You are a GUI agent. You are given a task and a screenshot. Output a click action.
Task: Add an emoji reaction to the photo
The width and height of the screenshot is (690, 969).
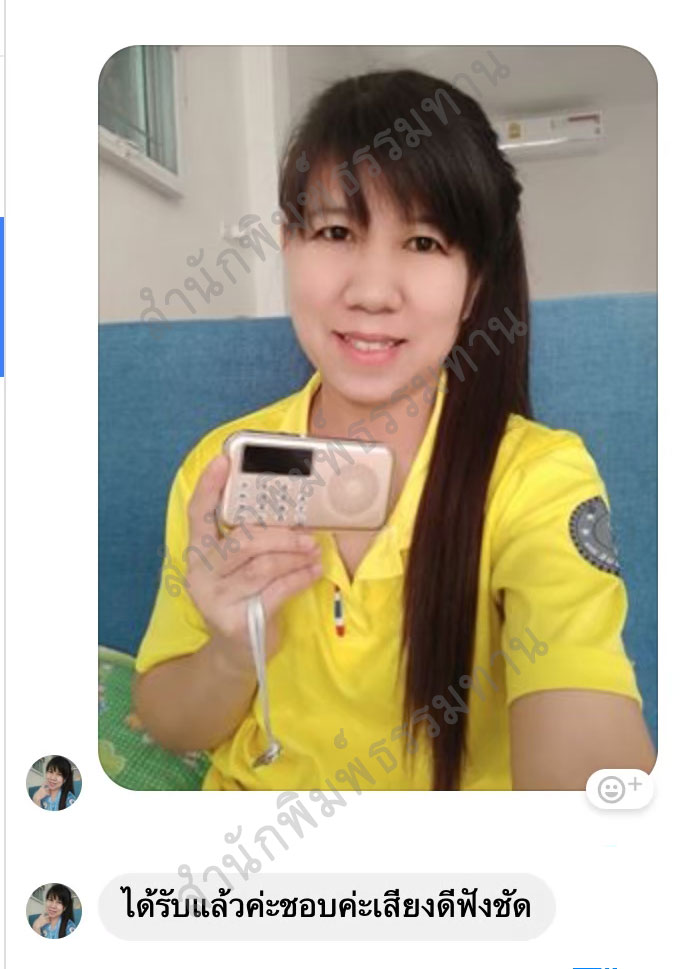click(x=620, y=789)
